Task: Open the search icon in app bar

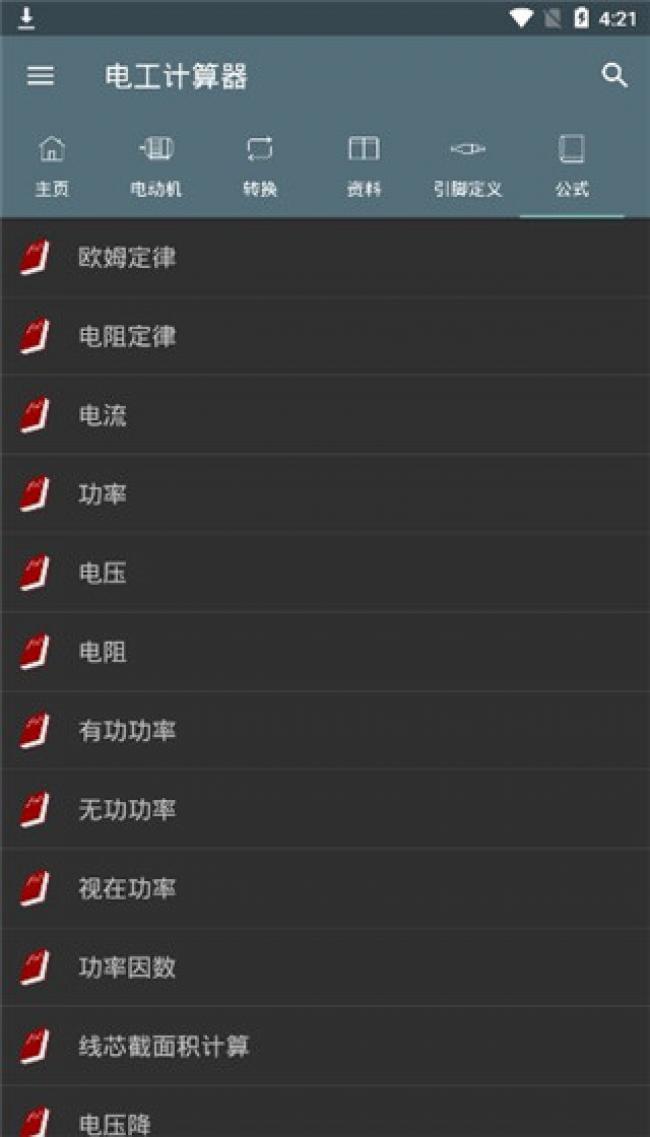Action: pyautogui.click(x=614, y=75)
